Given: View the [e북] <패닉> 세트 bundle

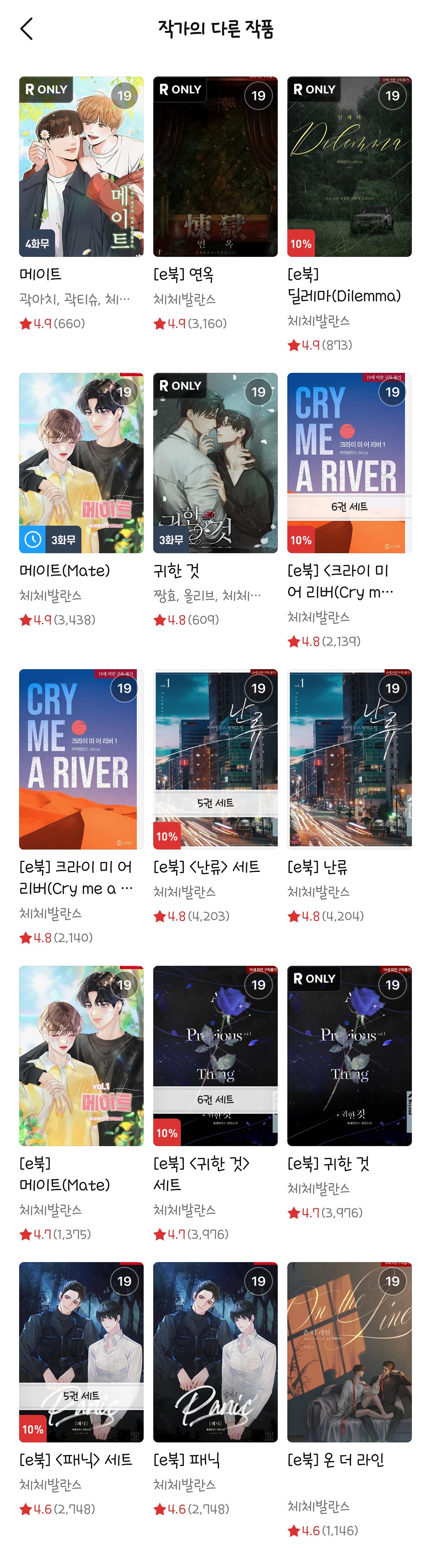Looking at the screenshot, I should 81,1352.
